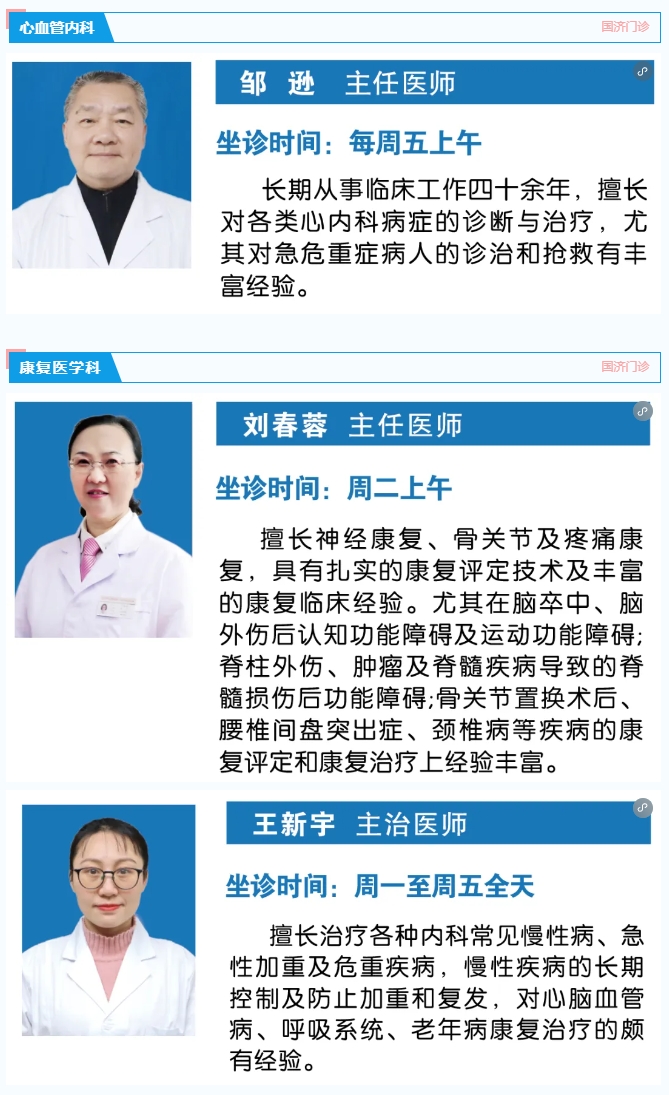Open the link icon on 邹逊's card
The height and width of the screenshot is (1095, 669).
tap(642, 71)
